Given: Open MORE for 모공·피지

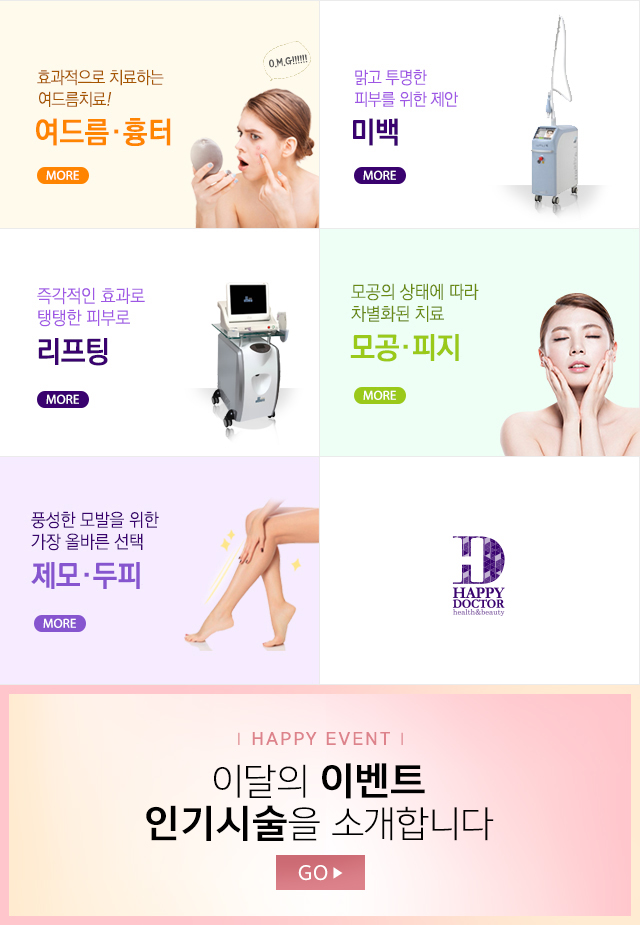Looking at the screenshot, I should (x=379, y=395).
